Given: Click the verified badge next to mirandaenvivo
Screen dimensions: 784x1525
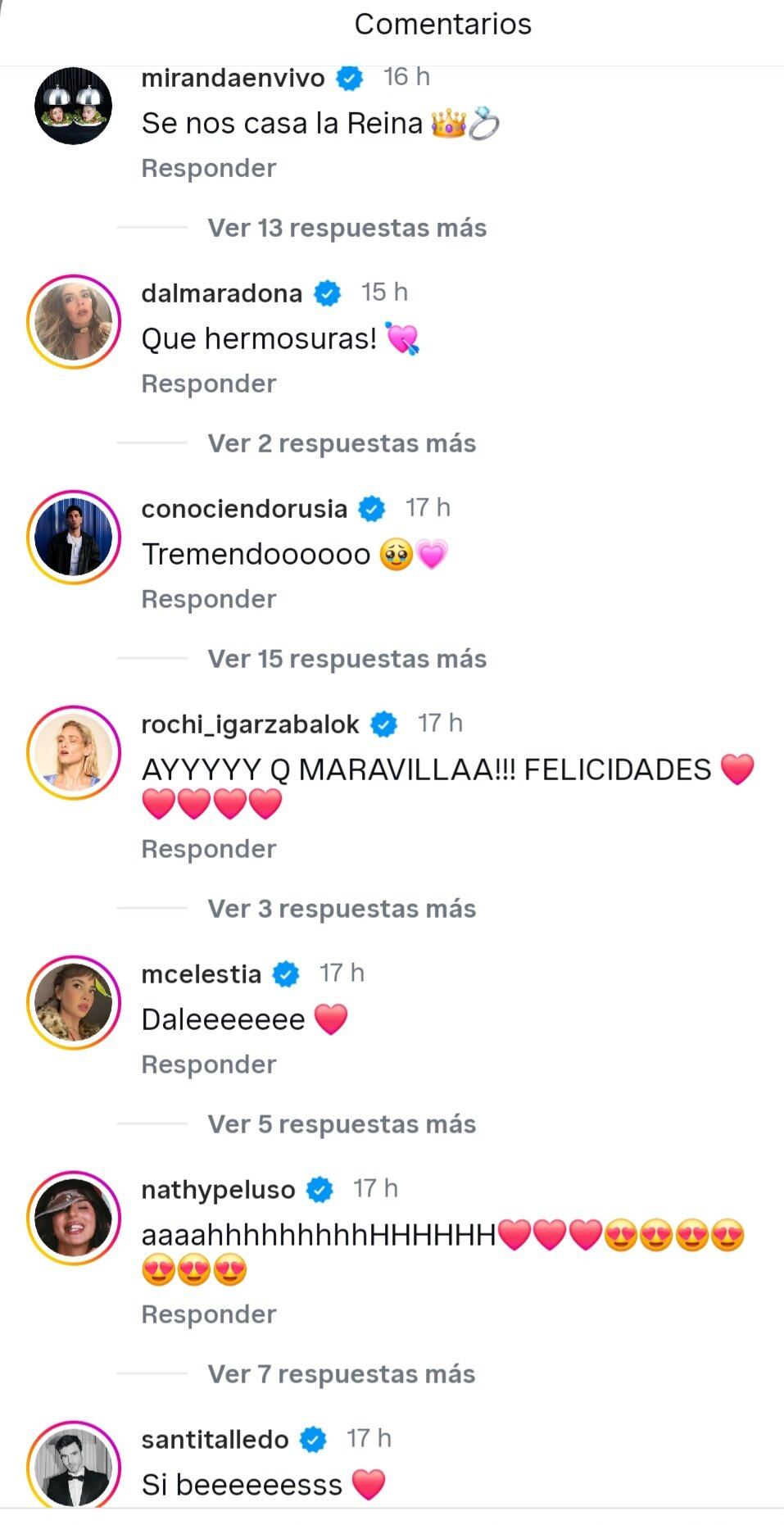Looking at the screenshot, I should [x=348, y=78].
